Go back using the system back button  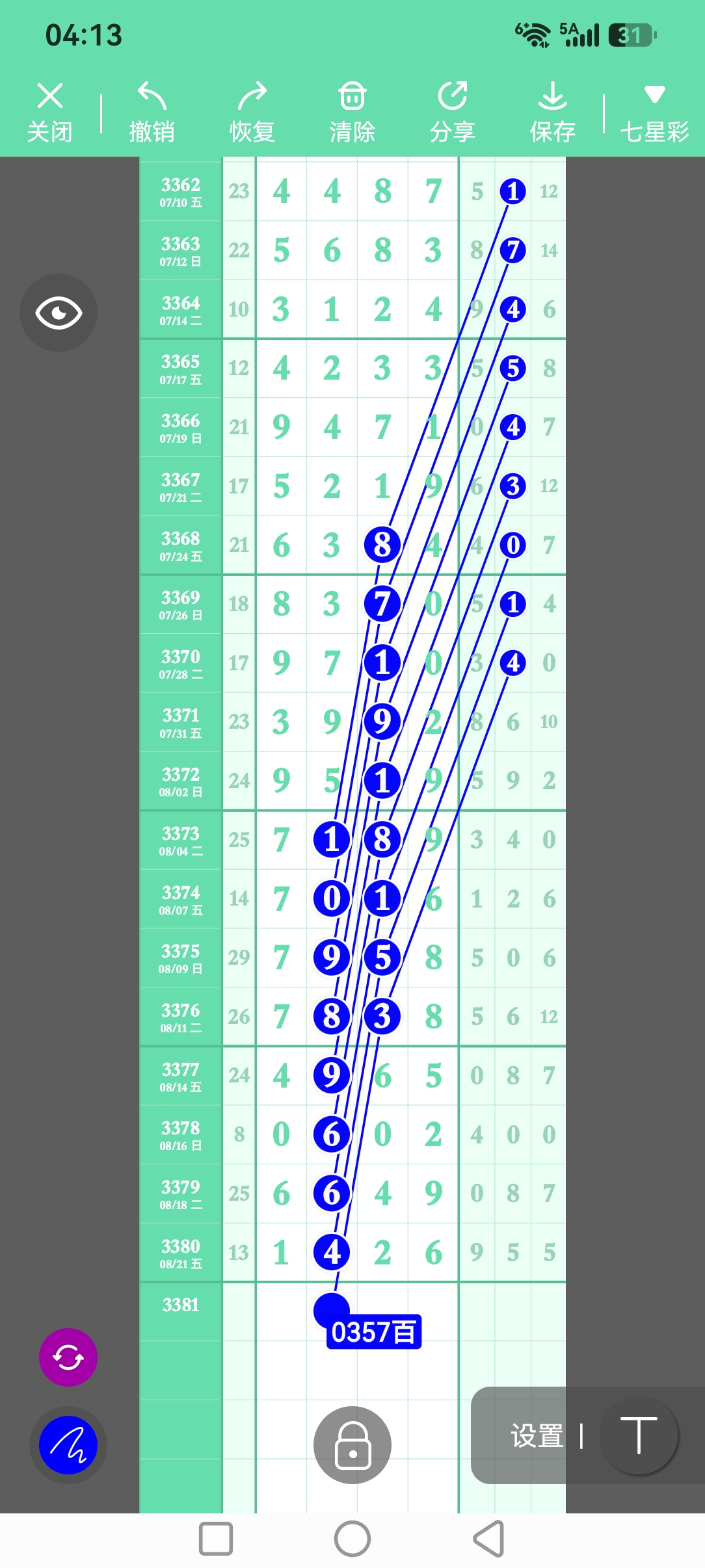489,1539
